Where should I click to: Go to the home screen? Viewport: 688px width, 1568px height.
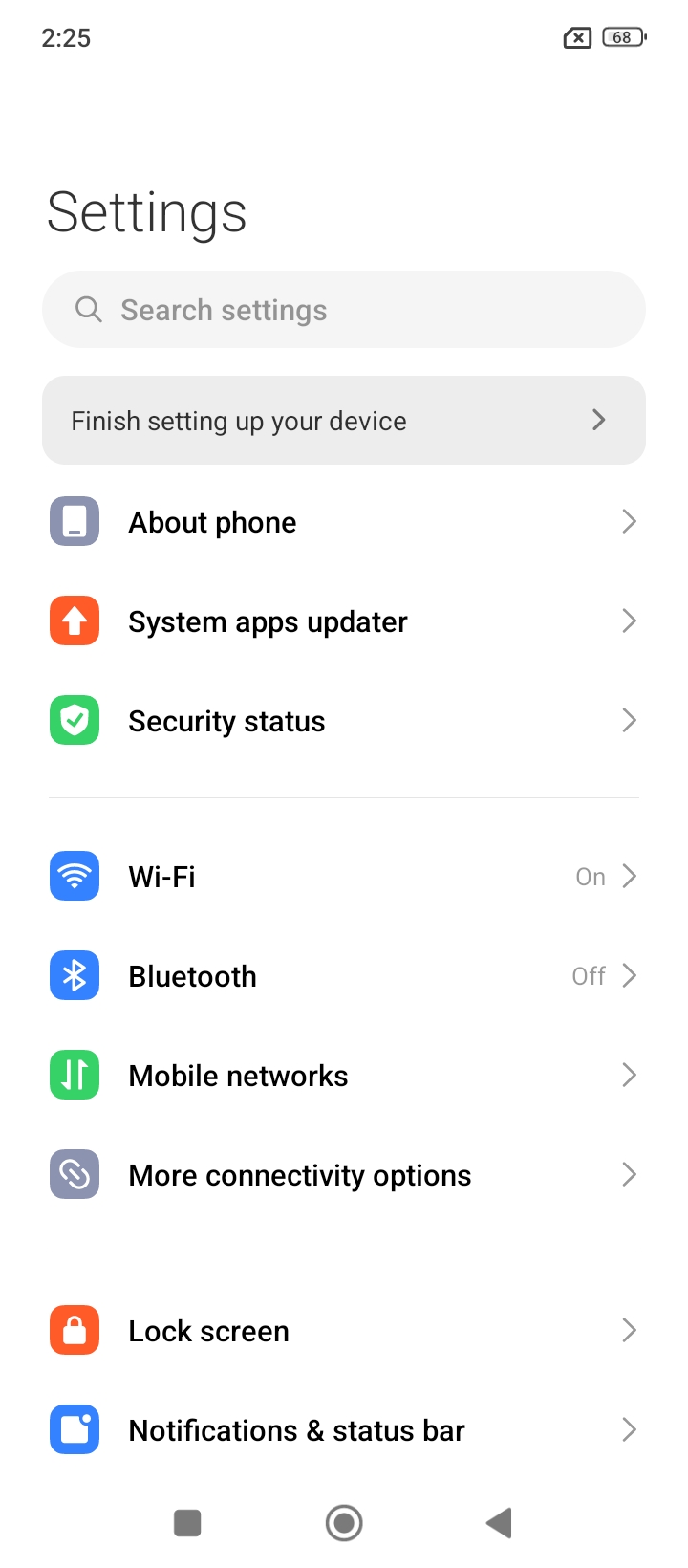[x=344, y=1523]
